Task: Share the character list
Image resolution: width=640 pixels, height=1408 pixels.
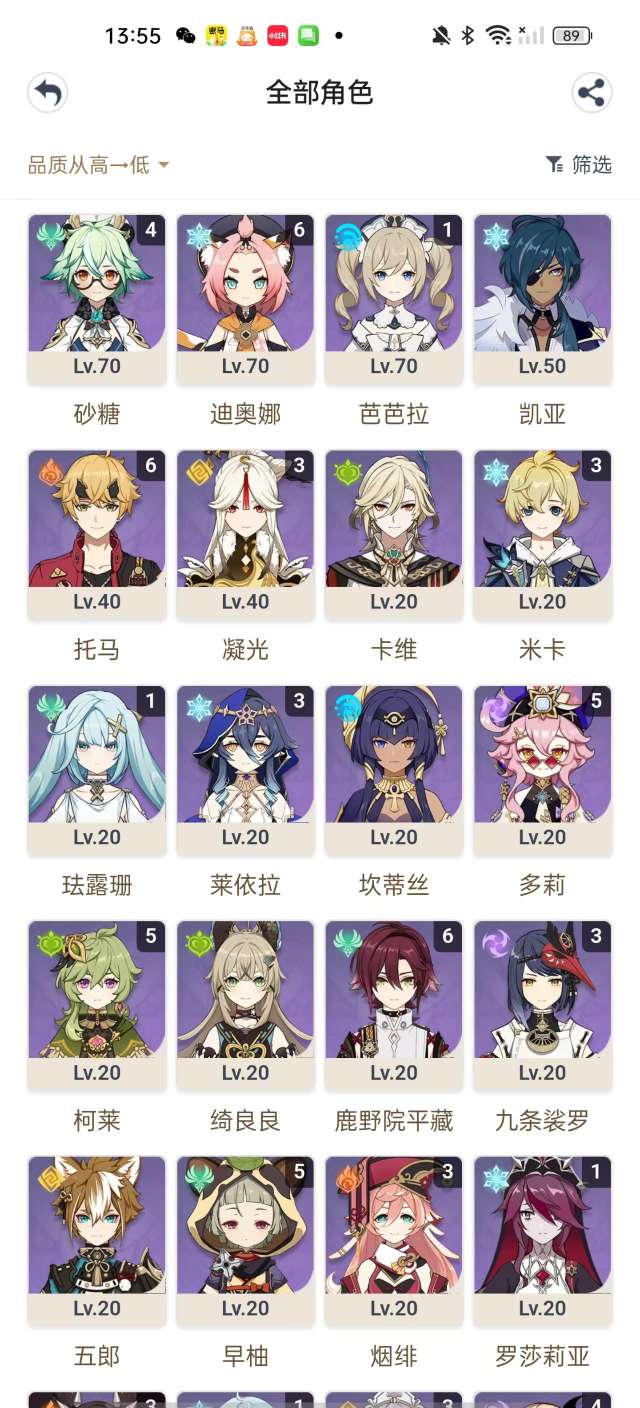Action: (x=591, y=93)
